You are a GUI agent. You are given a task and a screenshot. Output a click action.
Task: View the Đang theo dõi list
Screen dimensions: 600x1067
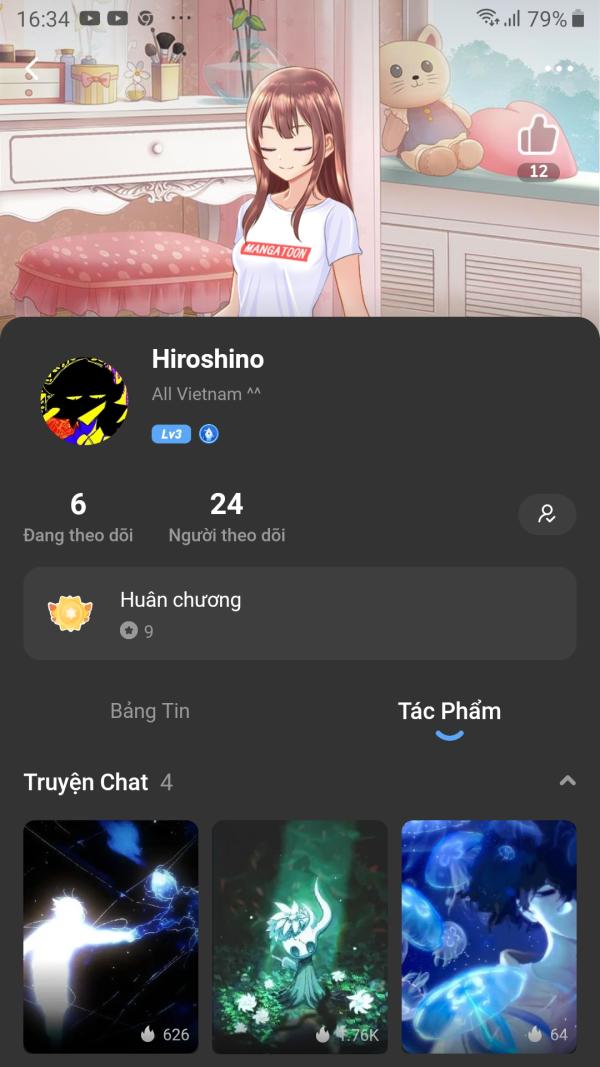(x=78, y=517)
